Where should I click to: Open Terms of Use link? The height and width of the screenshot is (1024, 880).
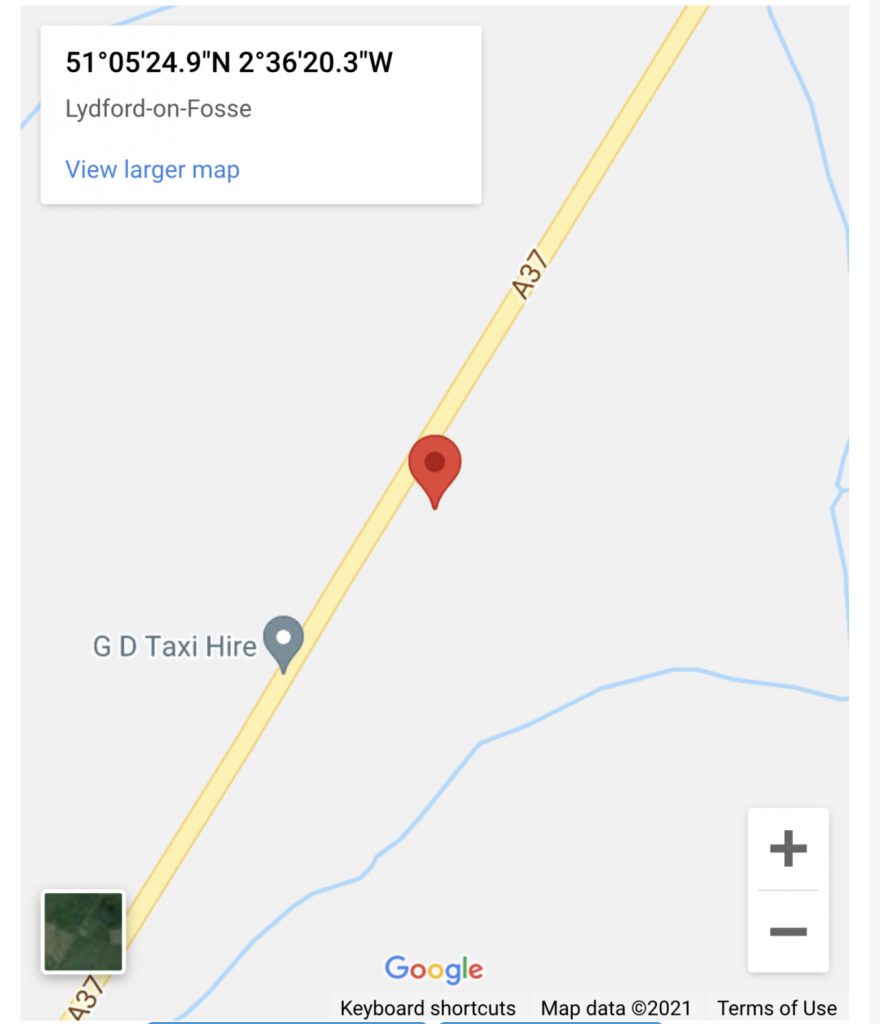(777, 1007)
